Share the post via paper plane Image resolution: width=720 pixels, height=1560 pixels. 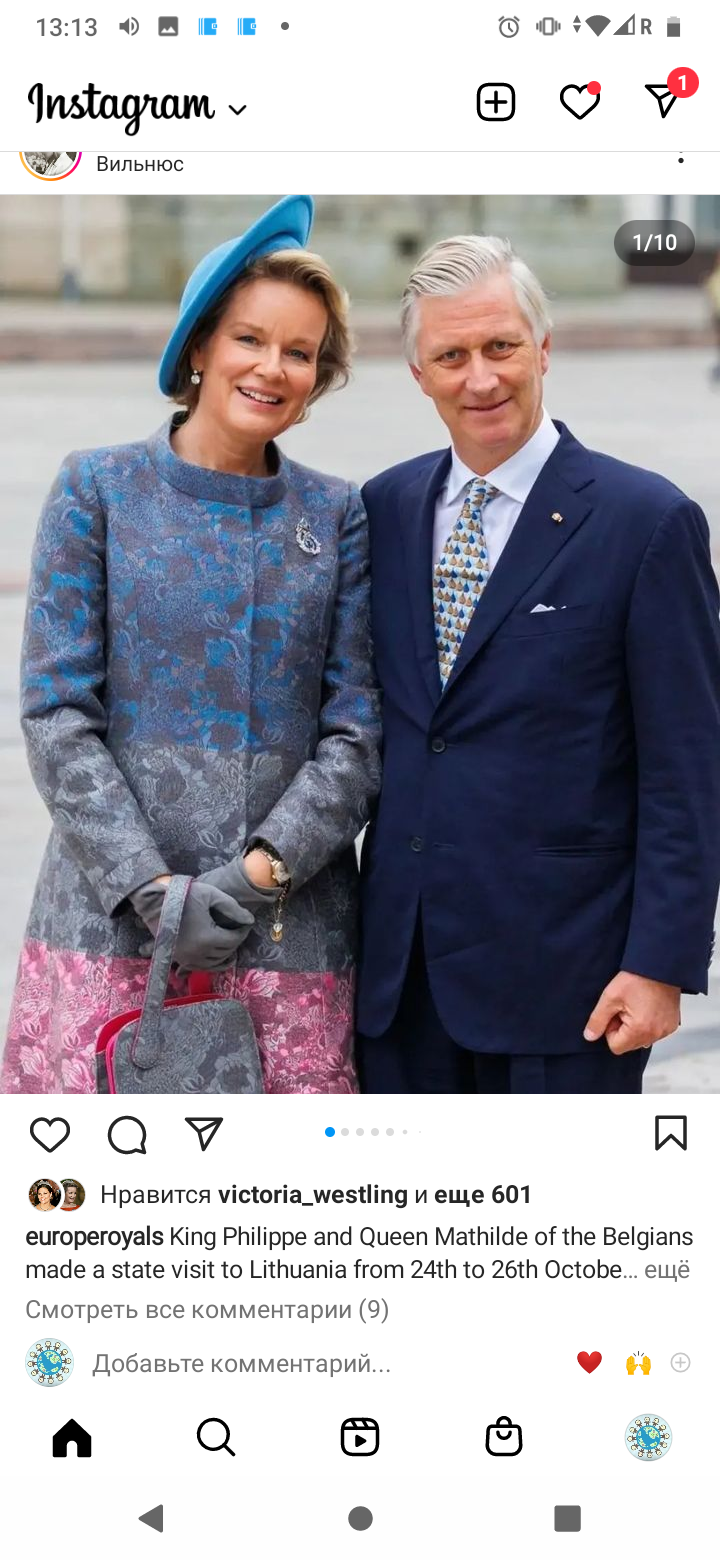click(x=204, y=1133)
